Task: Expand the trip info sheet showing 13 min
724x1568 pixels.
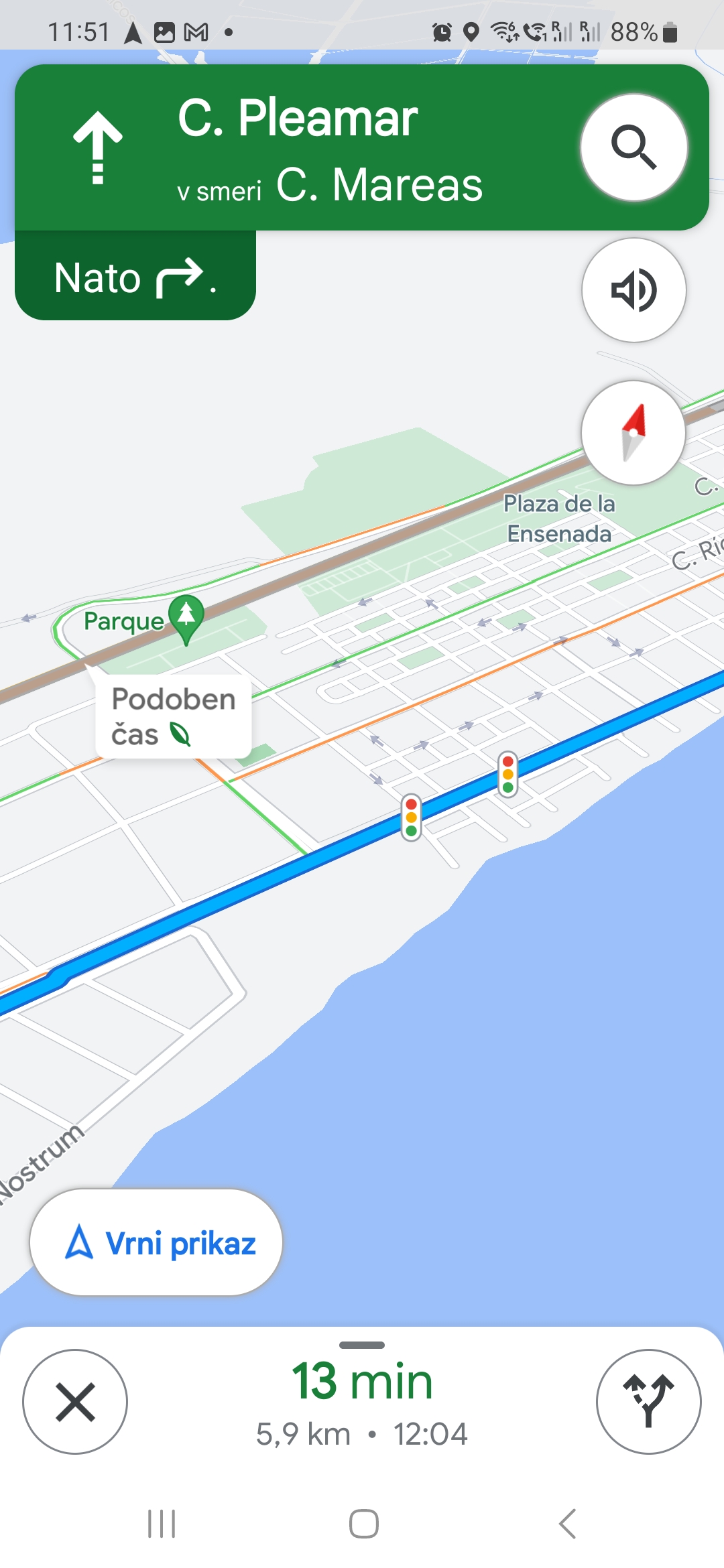Action: 362,1402
